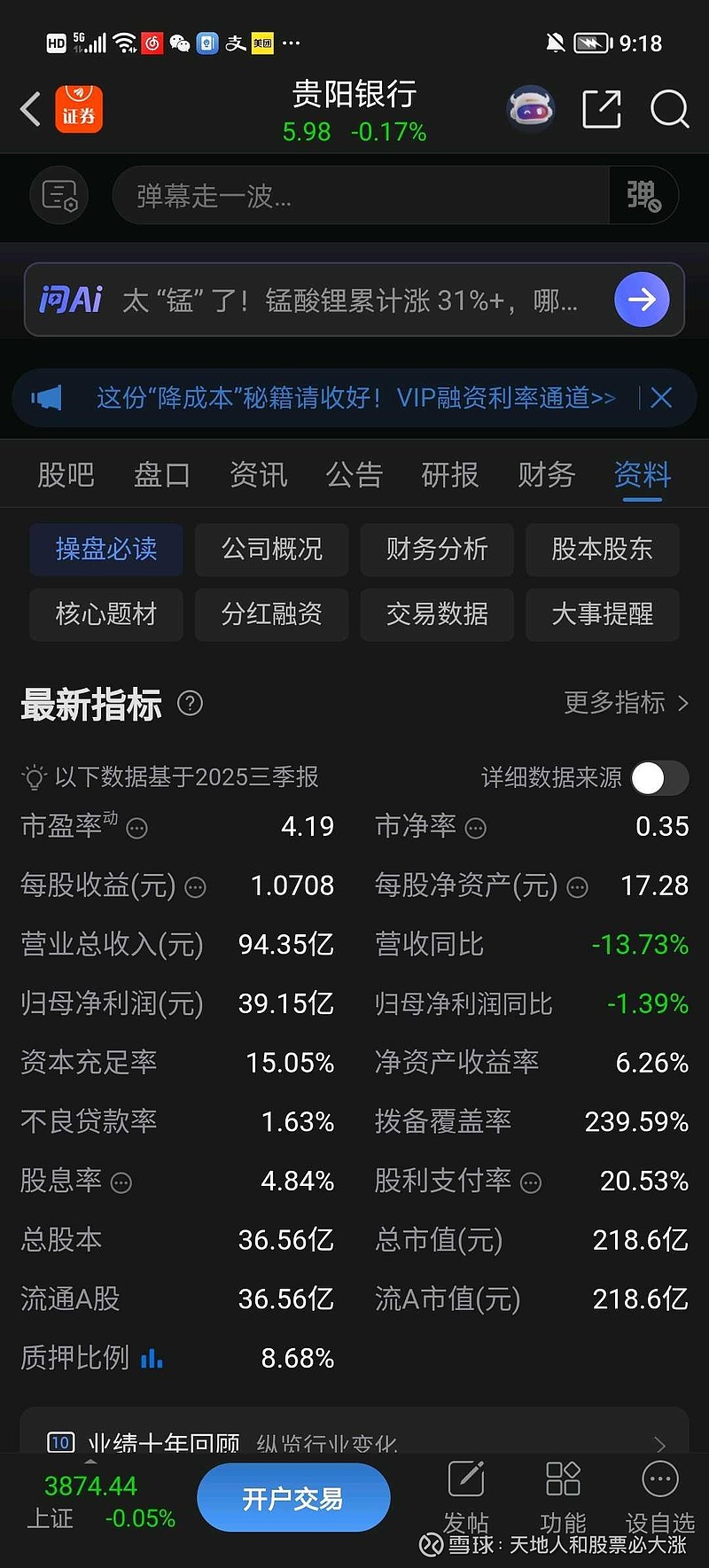Switch to the 财务 tab
The height and width of the screenshot is (1568, 709).
(x=545, y=475)
